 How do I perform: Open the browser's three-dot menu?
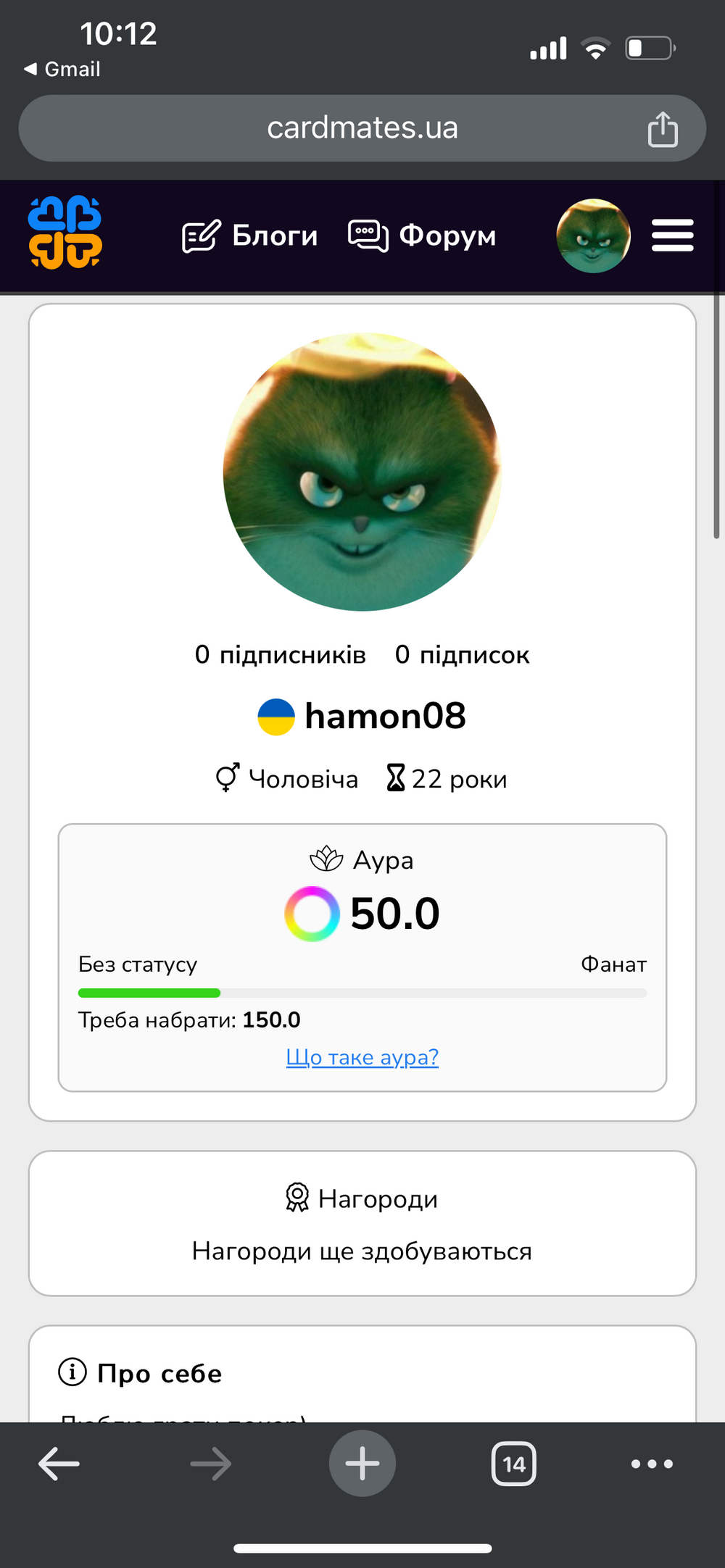click(x=652, y=1464)
